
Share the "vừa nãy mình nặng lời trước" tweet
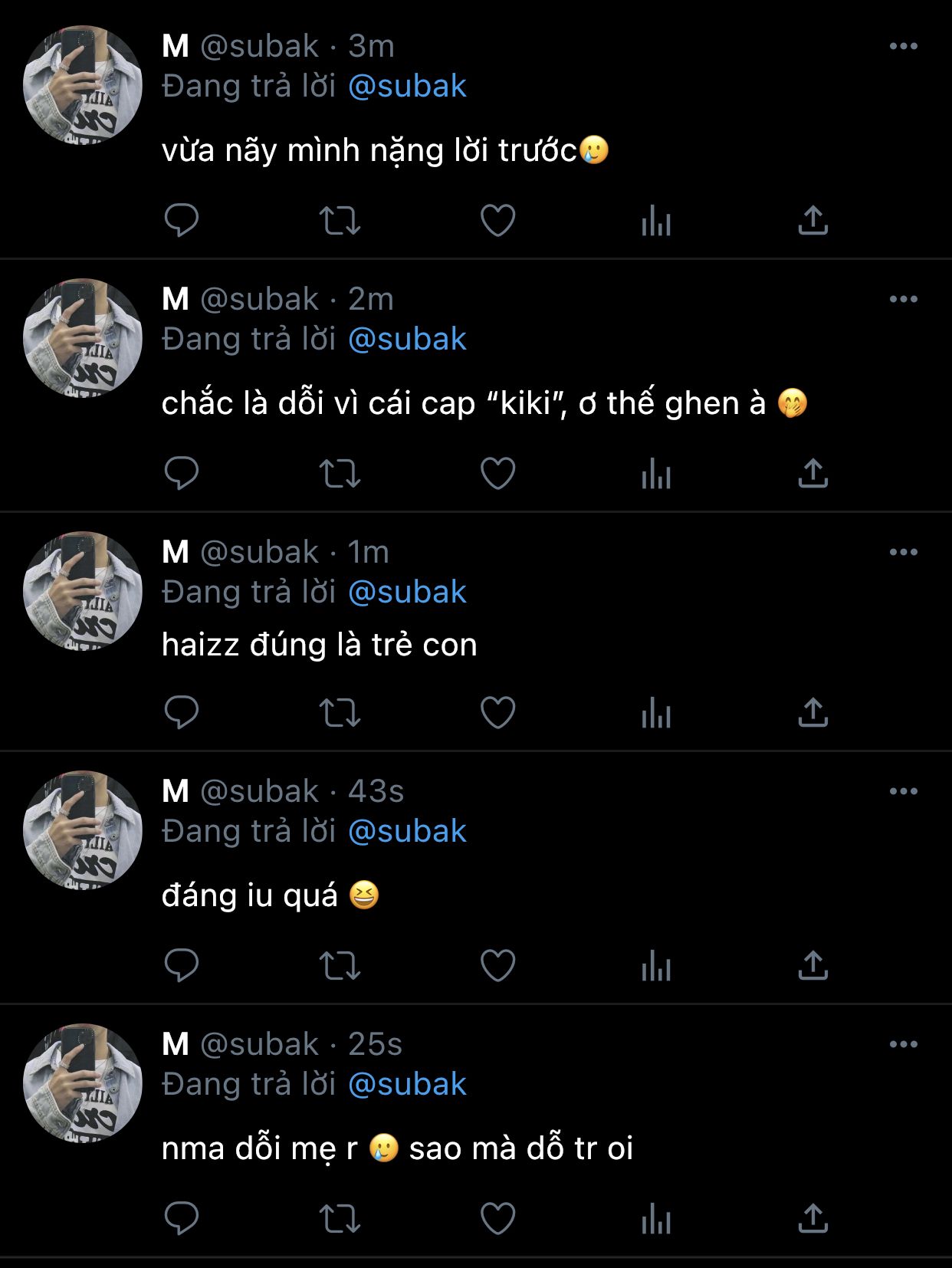[812, 221]
